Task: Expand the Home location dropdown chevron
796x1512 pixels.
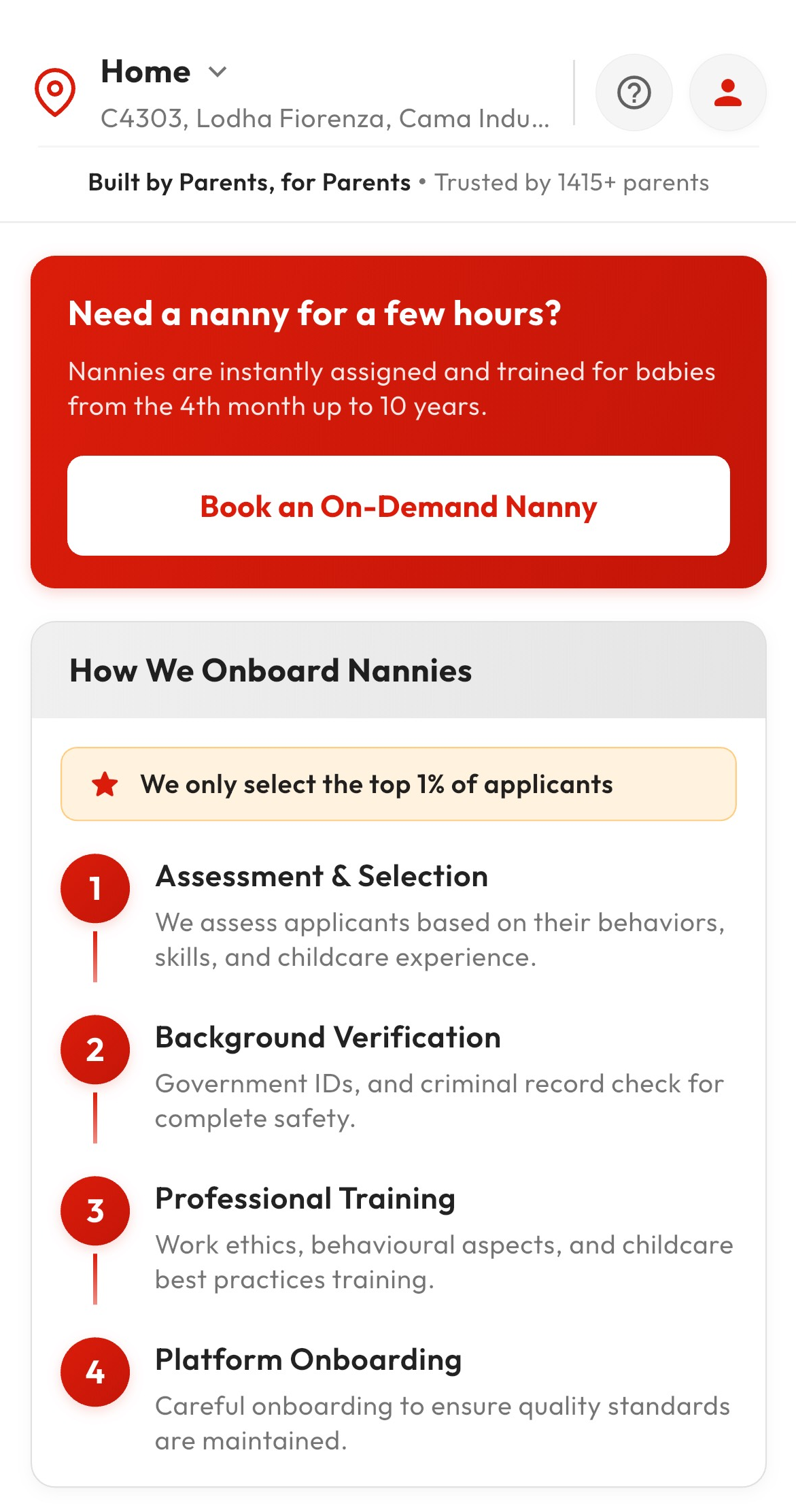Action: coord(216,72)
